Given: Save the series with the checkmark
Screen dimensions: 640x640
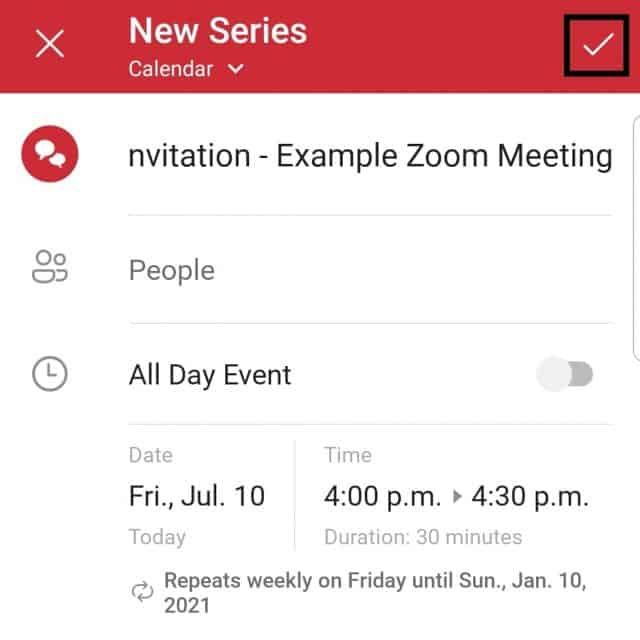Looking at the screenshot, I should click(596, 45).
